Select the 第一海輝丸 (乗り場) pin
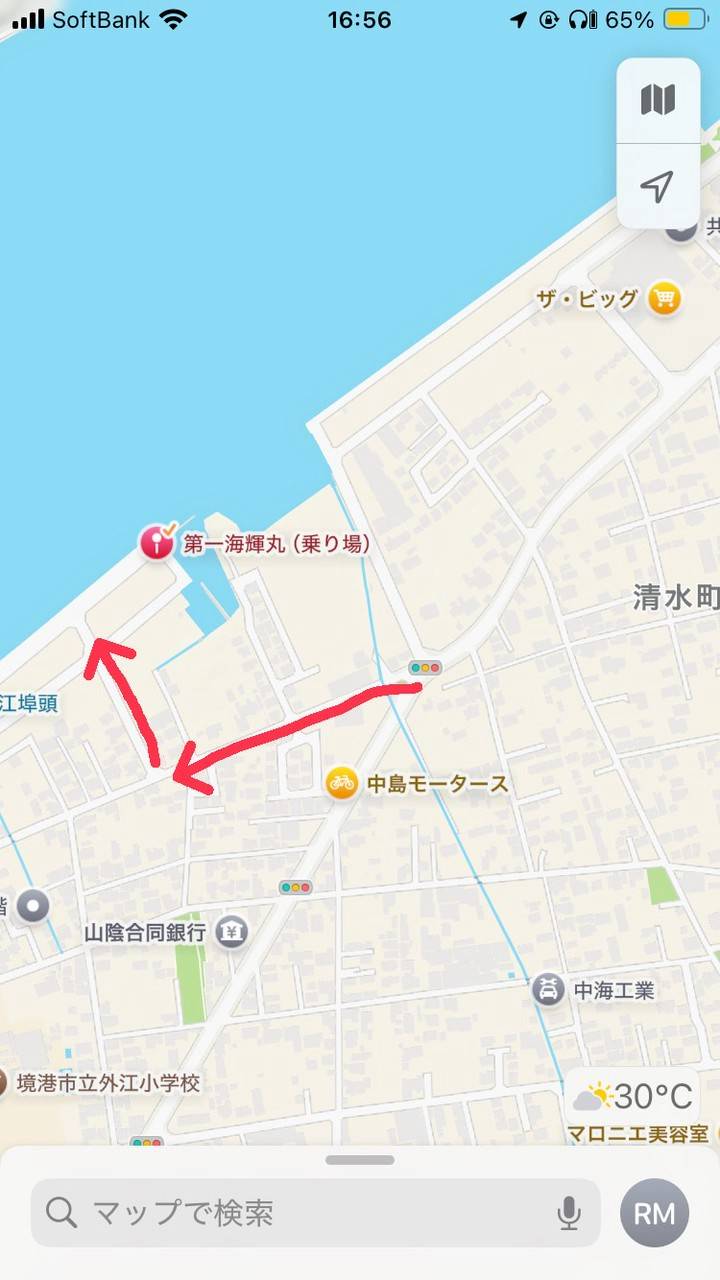 157,543
